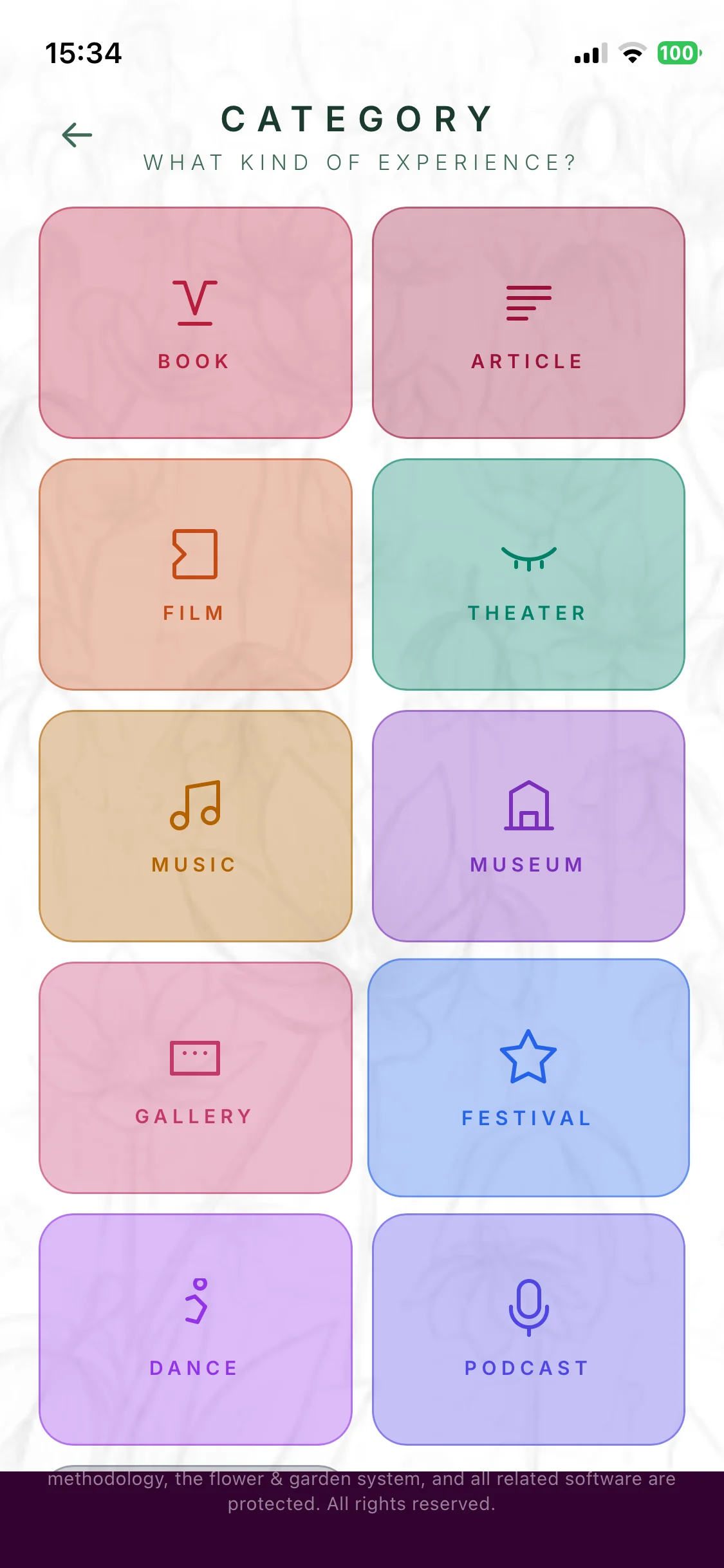Viewport: 724px width, 1568px height.
Task: Select the Podcast category
Action: point(528,1329)
